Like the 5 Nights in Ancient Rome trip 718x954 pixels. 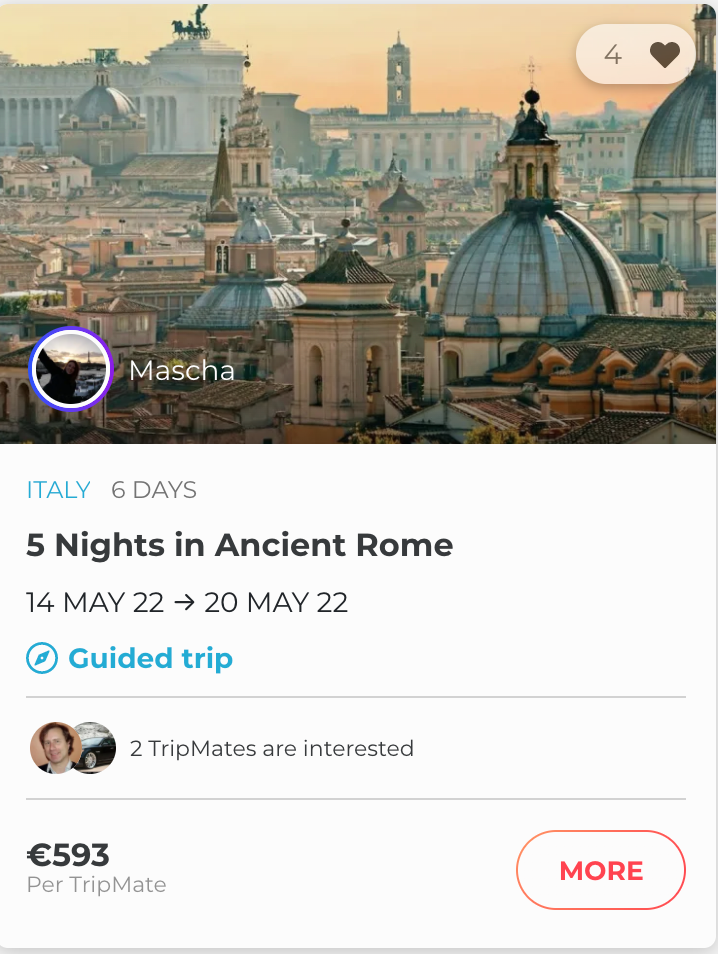[664, 55]
